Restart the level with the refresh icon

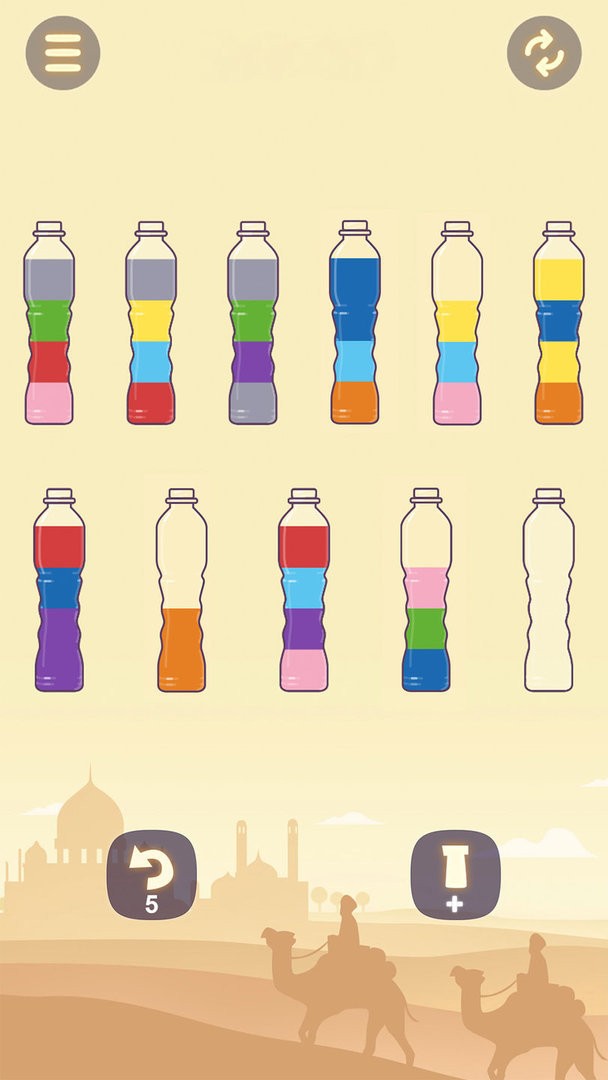544,53
